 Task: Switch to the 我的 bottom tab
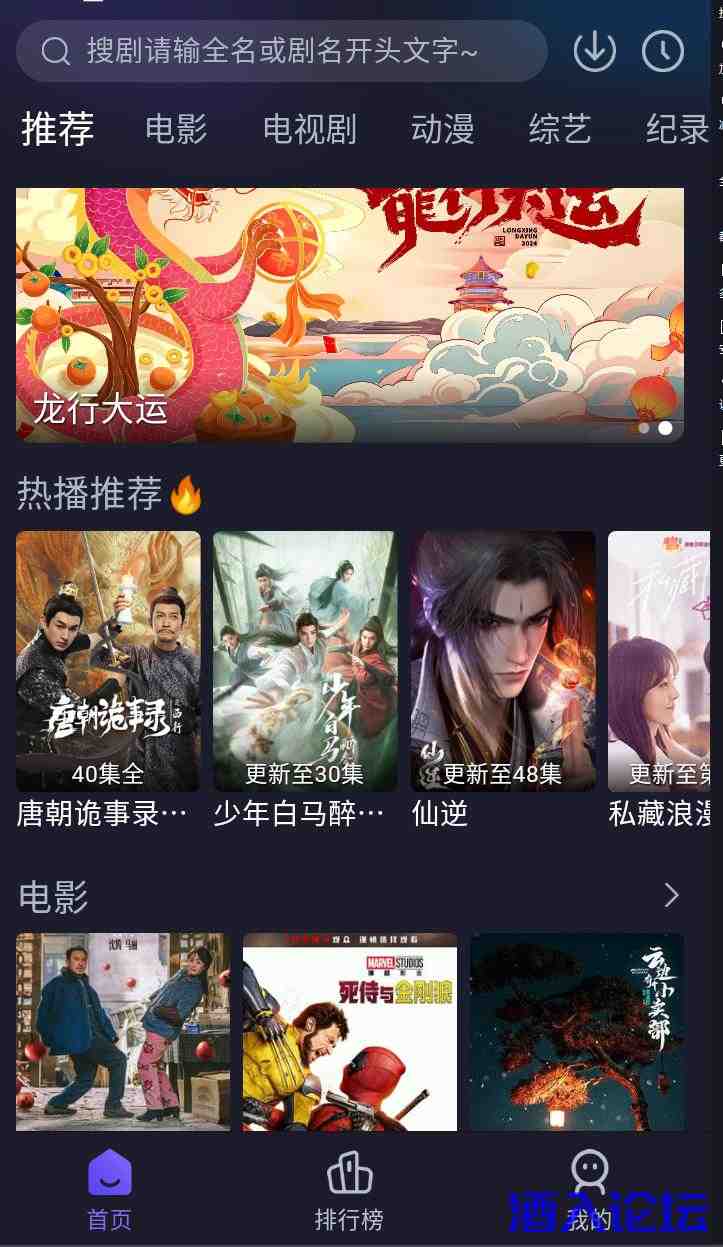click(x=589, y=1190)
